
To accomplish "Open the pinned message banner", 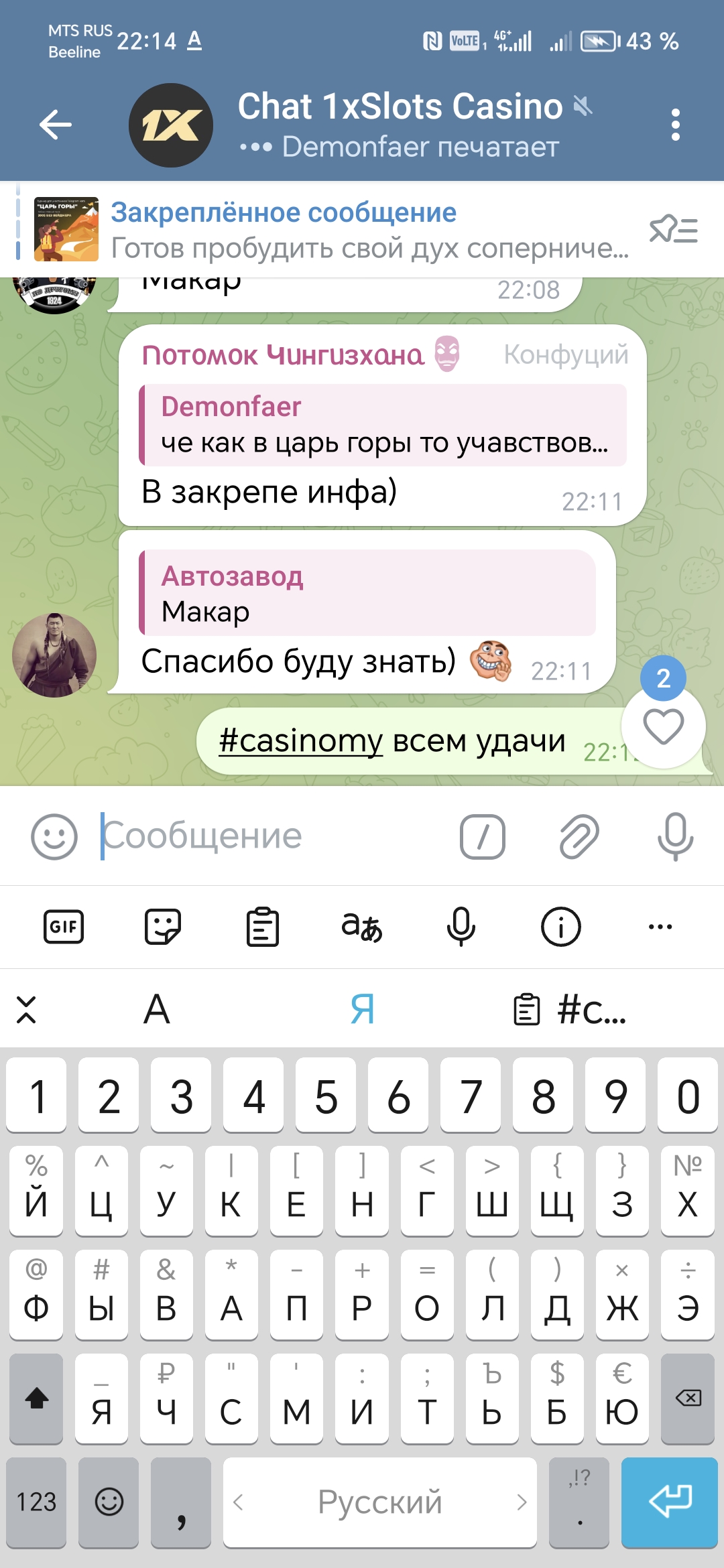I will click(369, 230).
